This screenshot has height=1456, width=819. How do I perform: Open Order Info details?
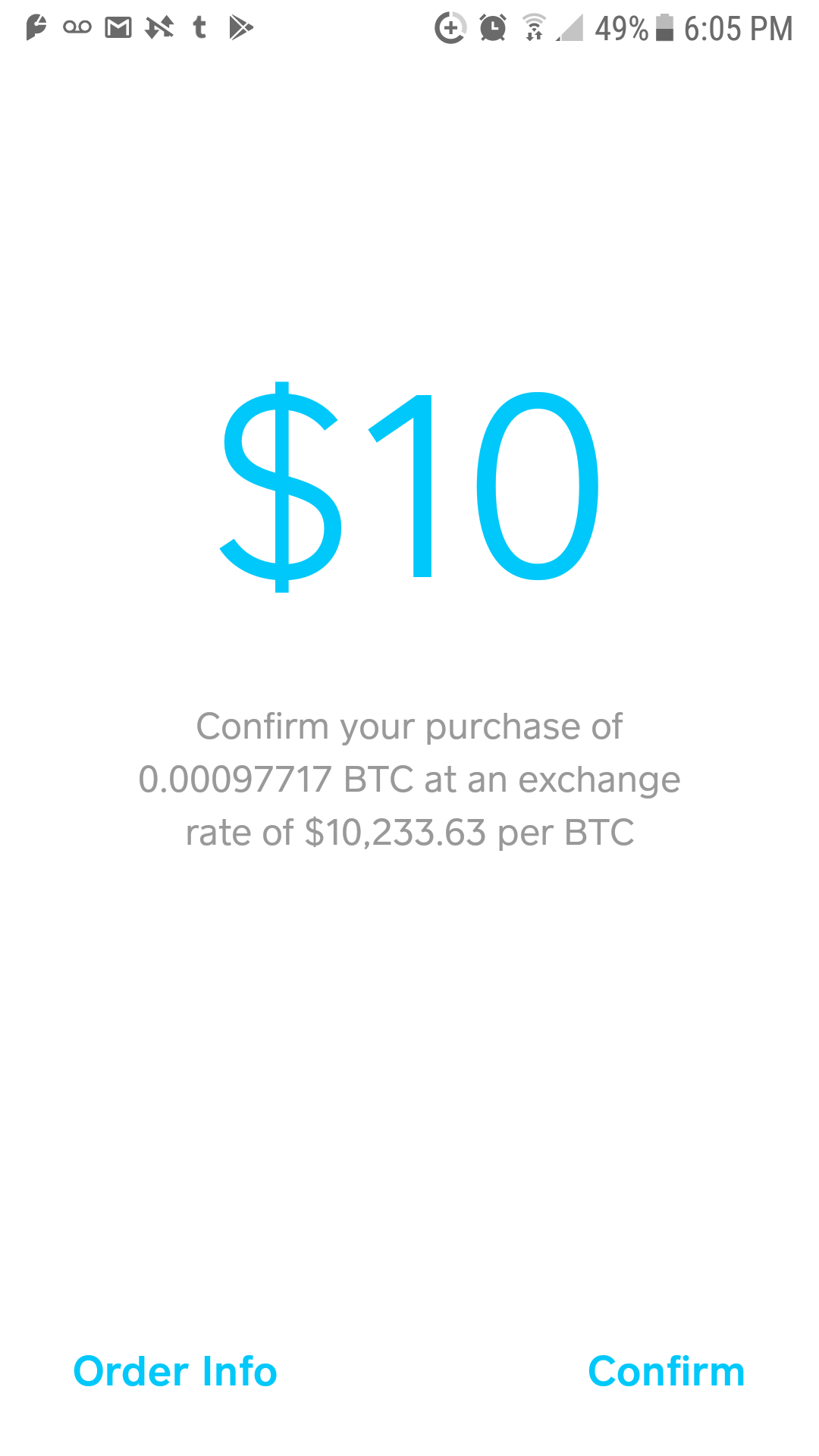[175, 1371]
